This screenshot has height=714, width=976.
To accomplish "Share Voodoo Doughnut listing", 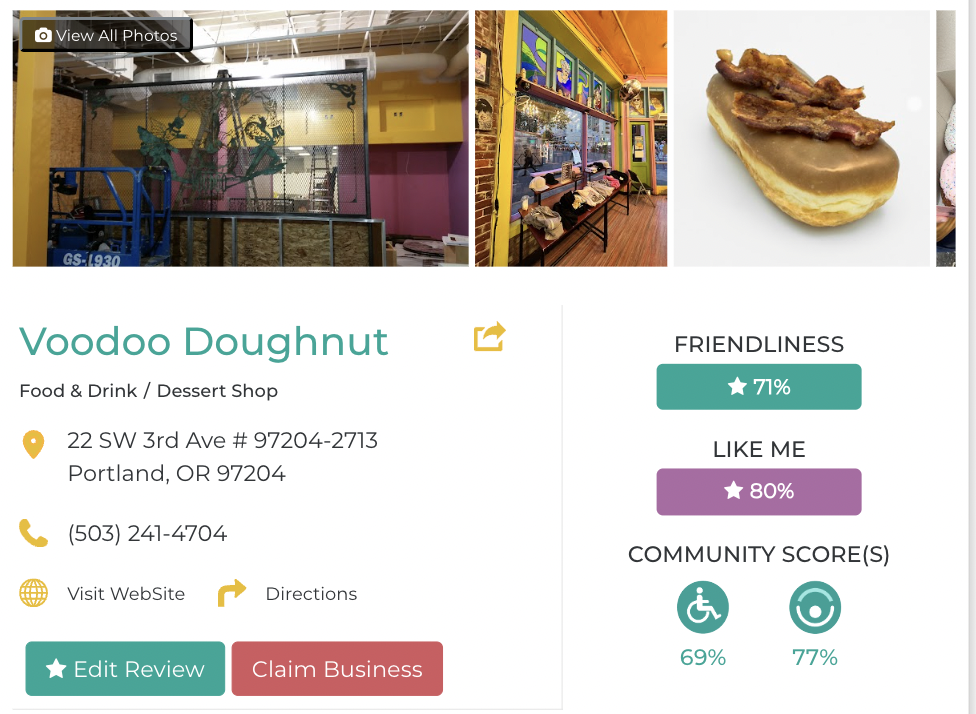I will [489, 337].
